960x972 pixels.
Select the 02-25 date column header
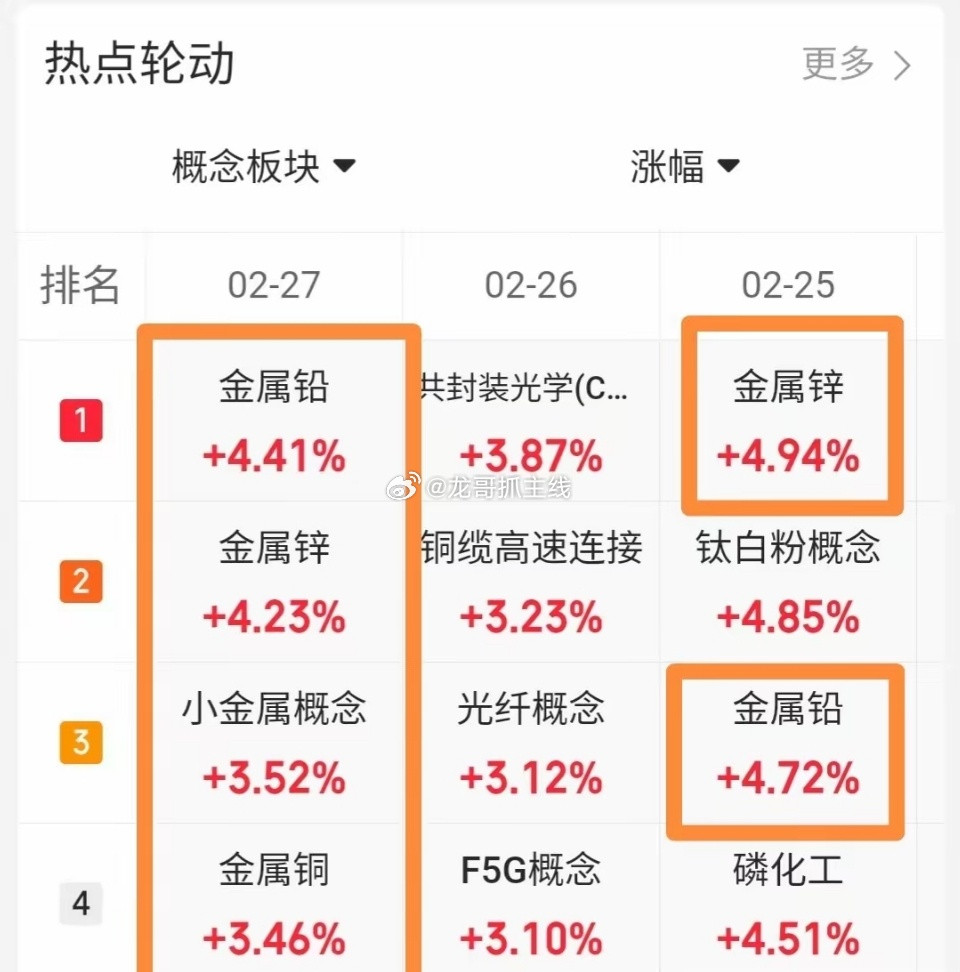tap(788, 285)
